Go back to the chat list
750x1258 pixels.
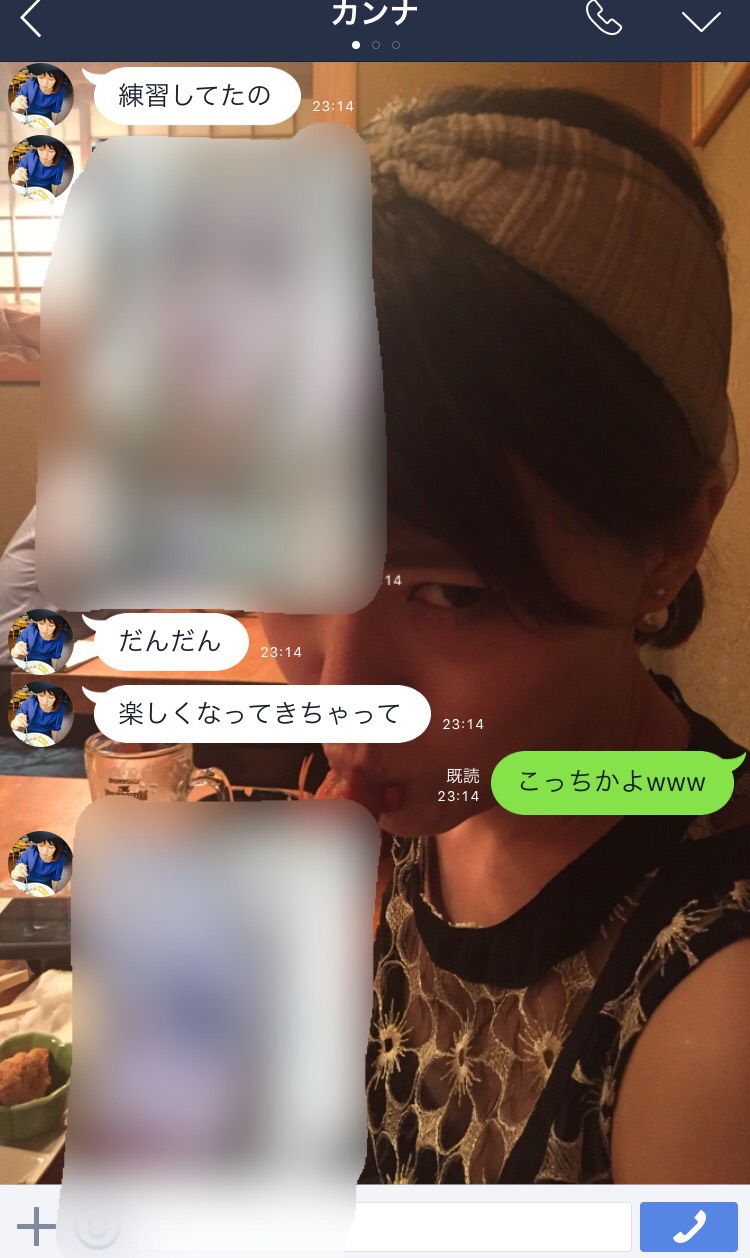pyautogui.click(x=31, y=19)
